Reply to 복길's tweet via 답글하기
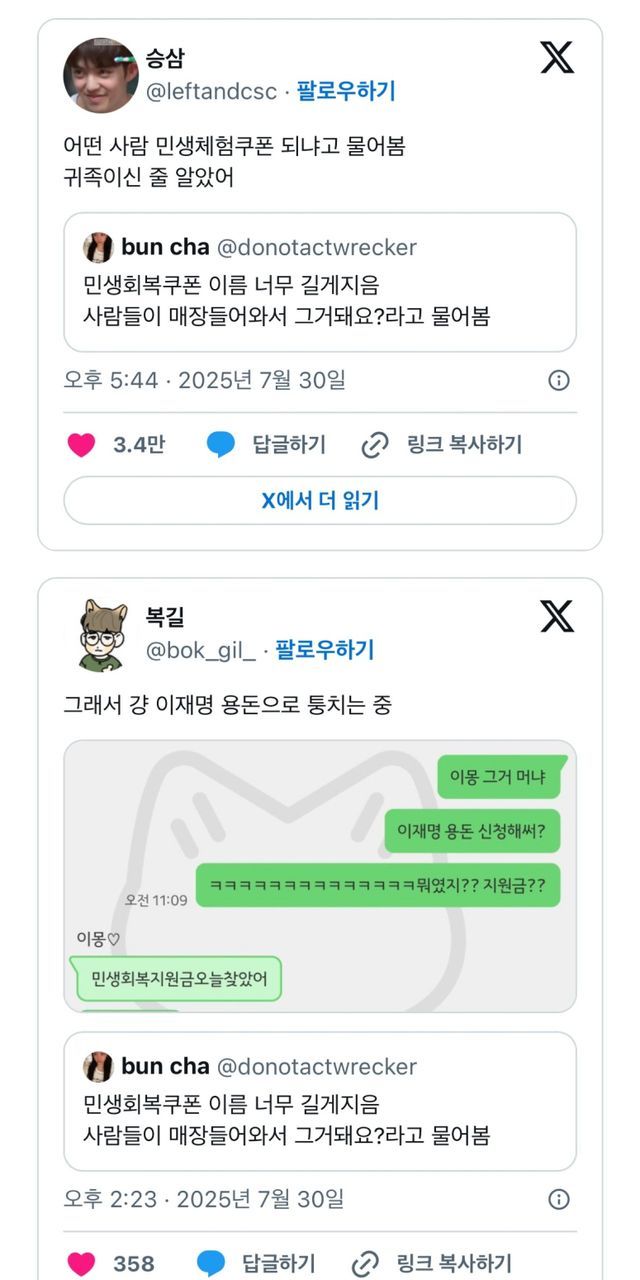This screenshot has height=1280, width=640. click(256, 1263)
